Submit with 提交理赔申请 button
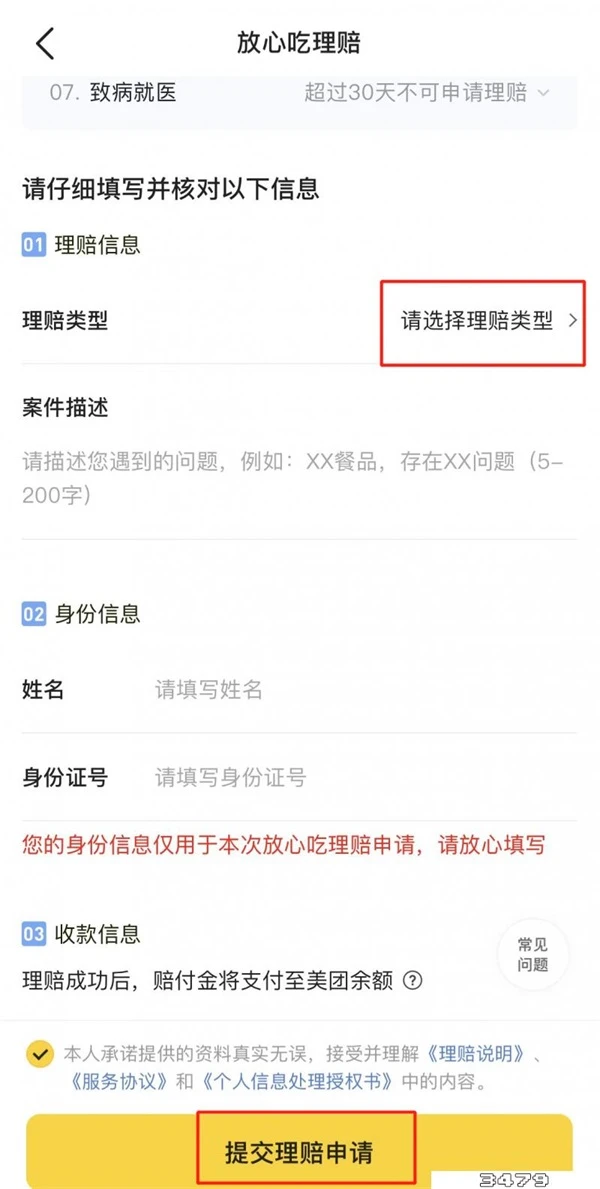The height and width of the screenshot is (1189, 600). tap(299, 1151)
